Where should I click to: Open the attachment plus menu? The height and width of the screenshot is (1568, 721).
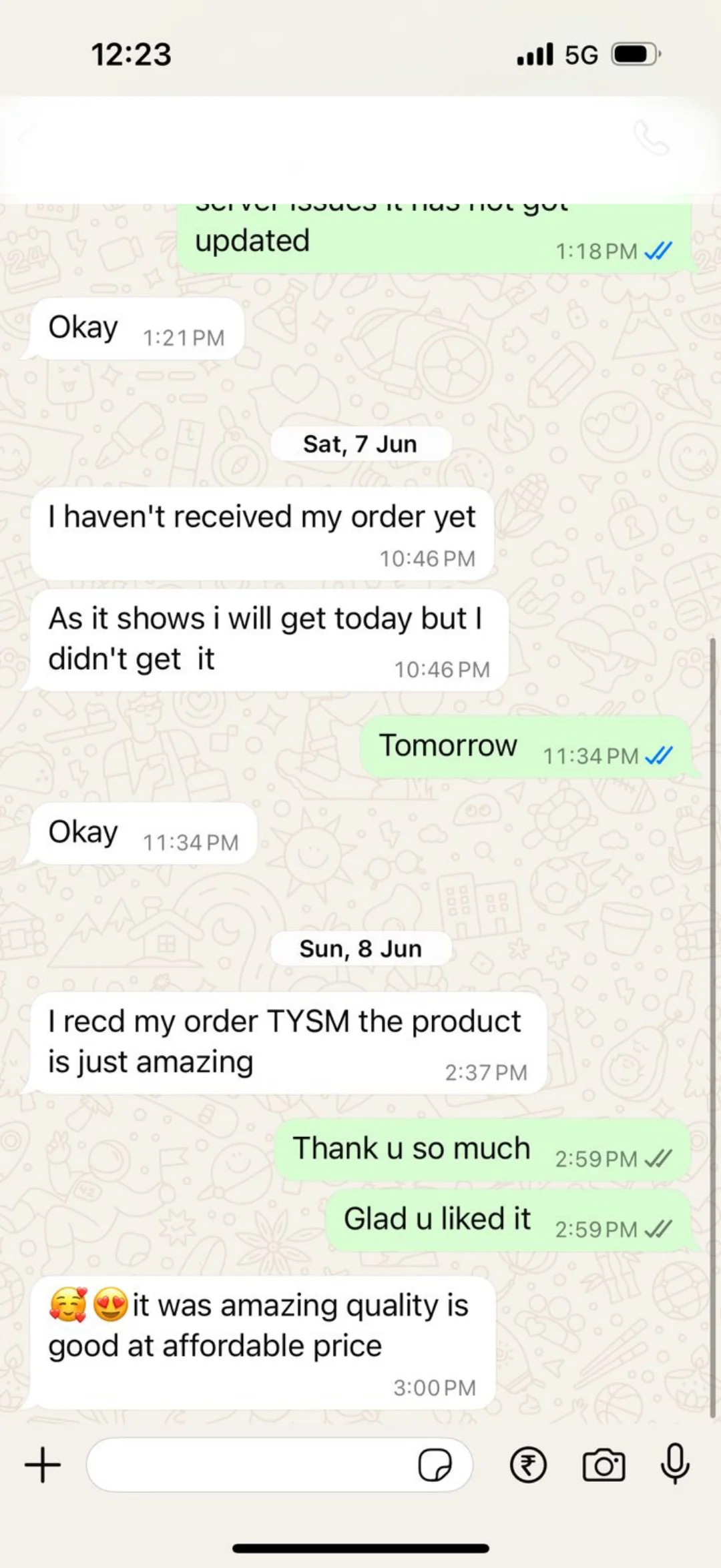pyautogui.click(x=43, y=1465)
